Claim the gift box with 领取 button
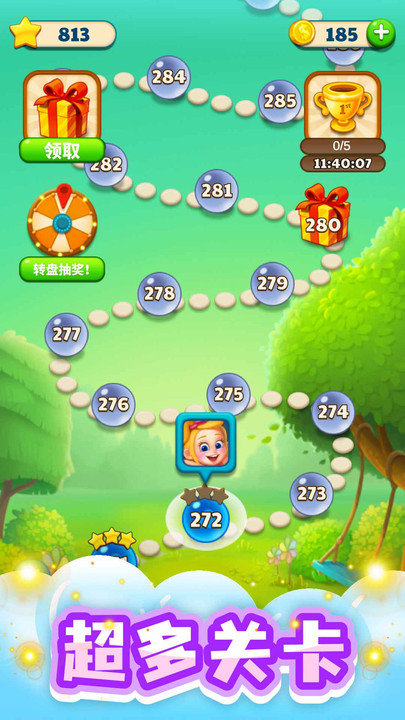 point(62,150)
